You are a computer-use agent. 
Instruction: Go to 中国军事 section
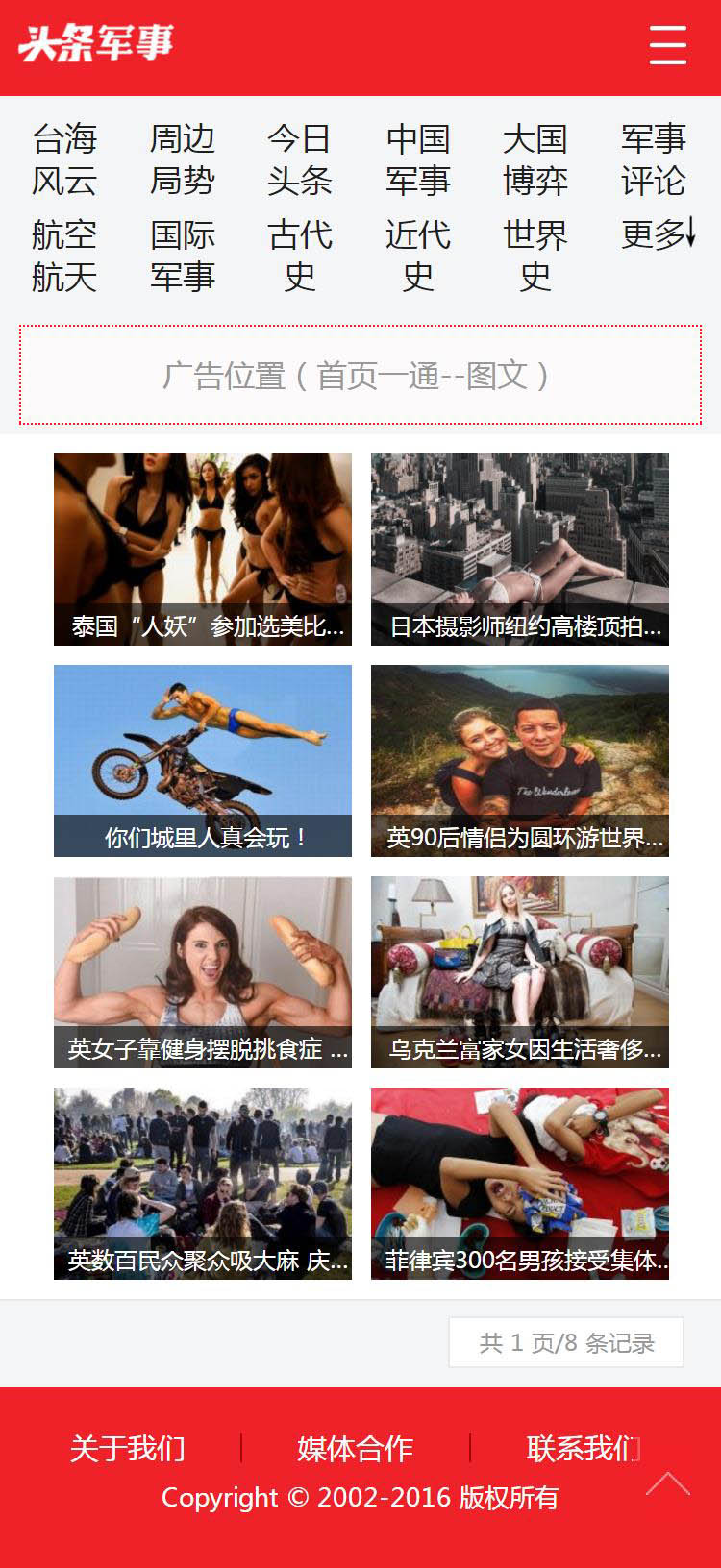pos(417,159)
